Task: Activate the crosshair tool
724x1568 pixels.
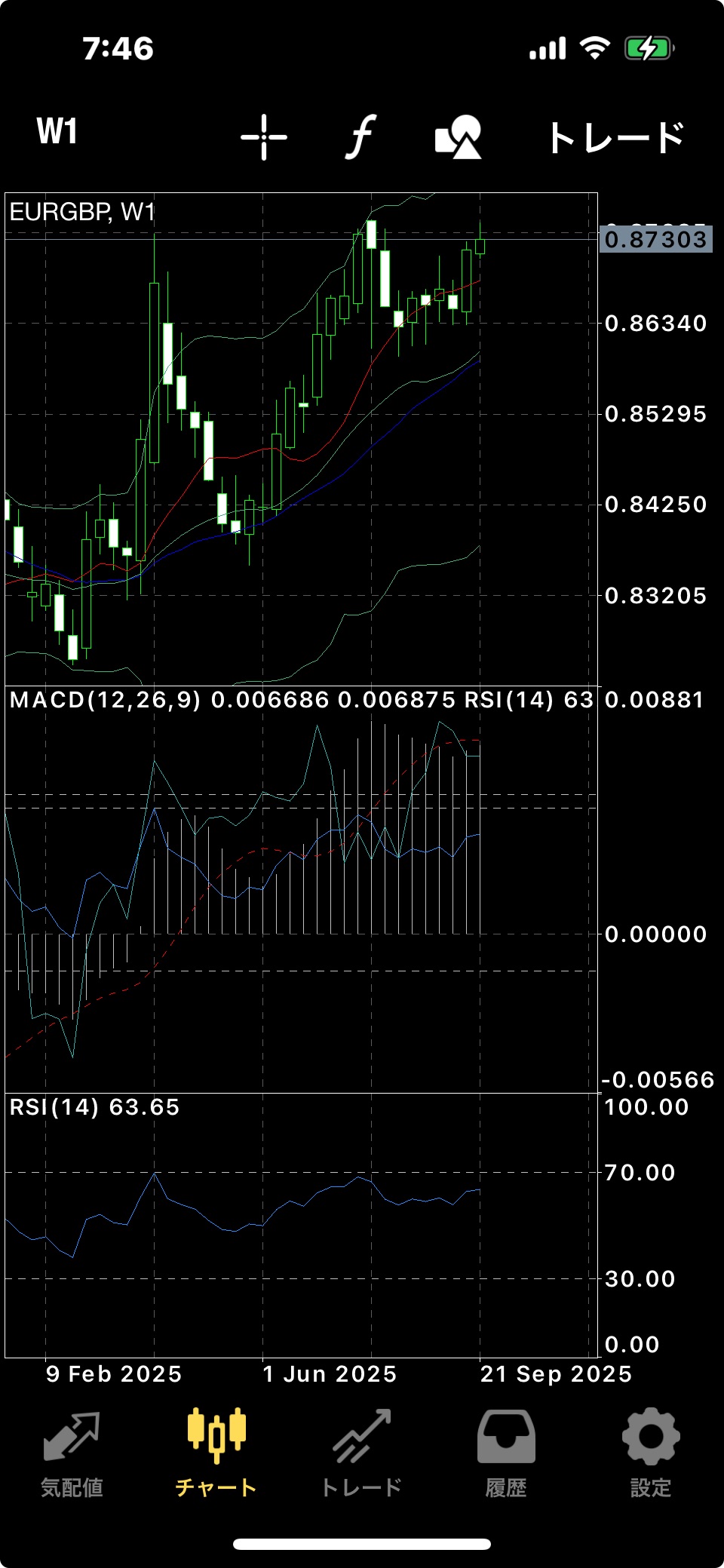Action: [x=264, y=137]
